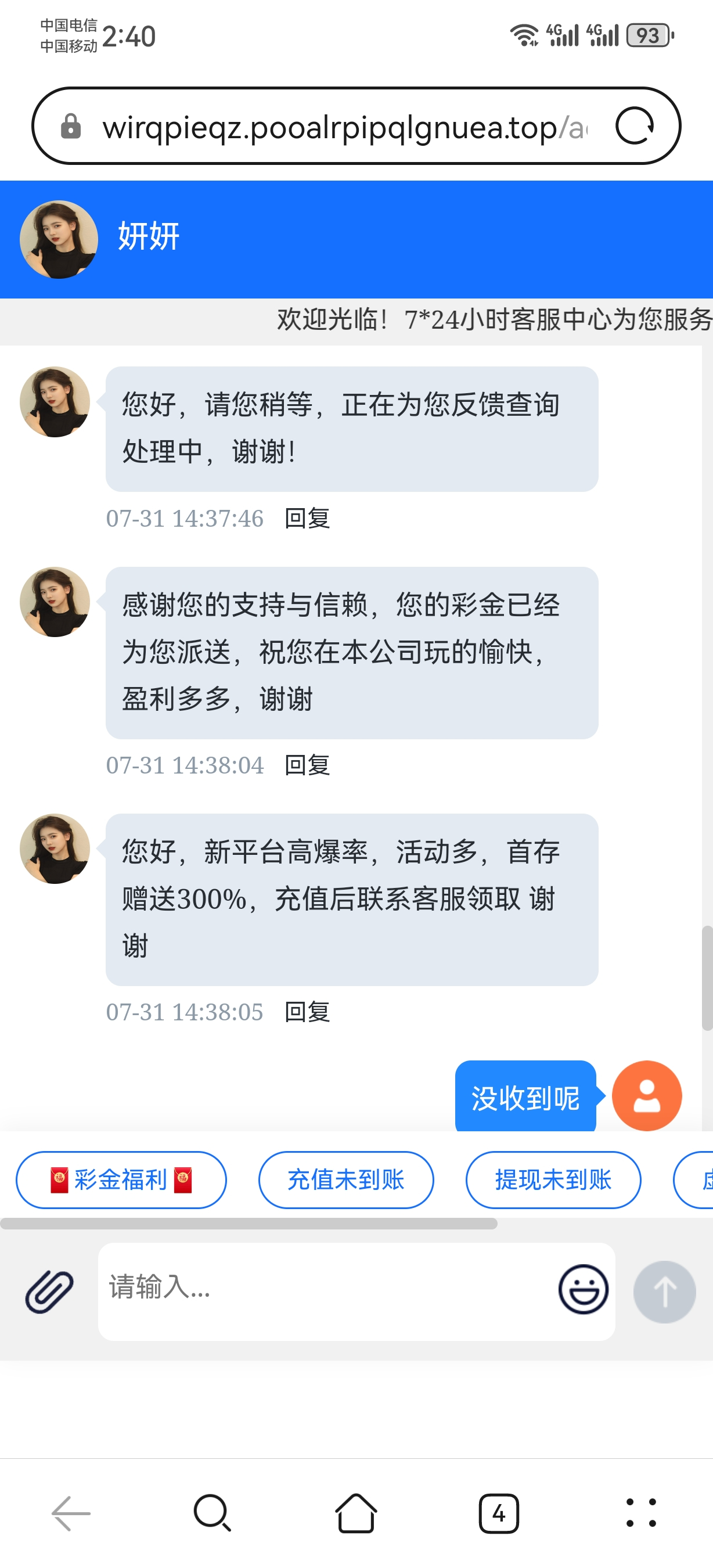
Task: Go back in the browser
Action: click(71, 1513)
